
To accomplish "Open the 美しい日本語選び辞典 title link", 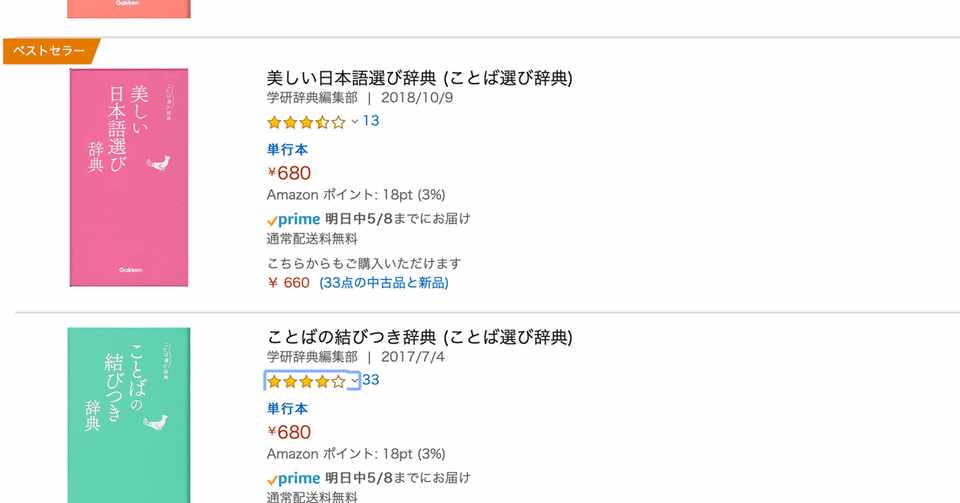I will [419, 78].
